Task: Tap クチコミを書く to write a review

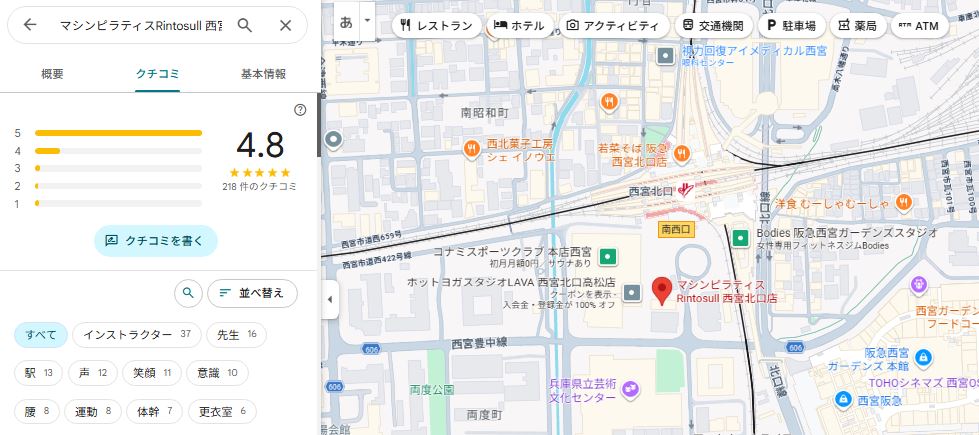Action: coord(156,240)
